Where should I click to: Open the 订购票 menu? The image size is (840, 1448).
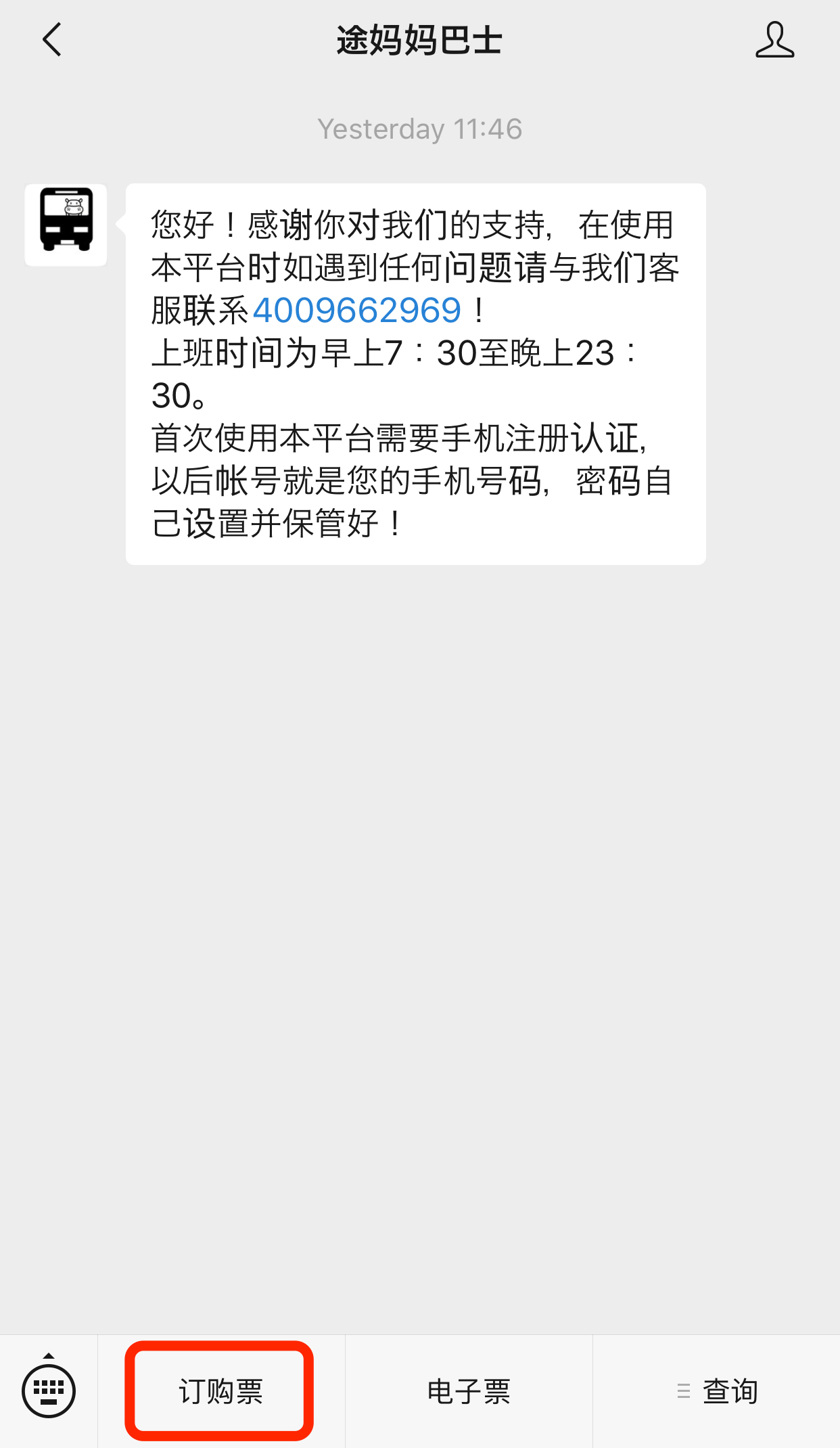(x=221, y=1391)
